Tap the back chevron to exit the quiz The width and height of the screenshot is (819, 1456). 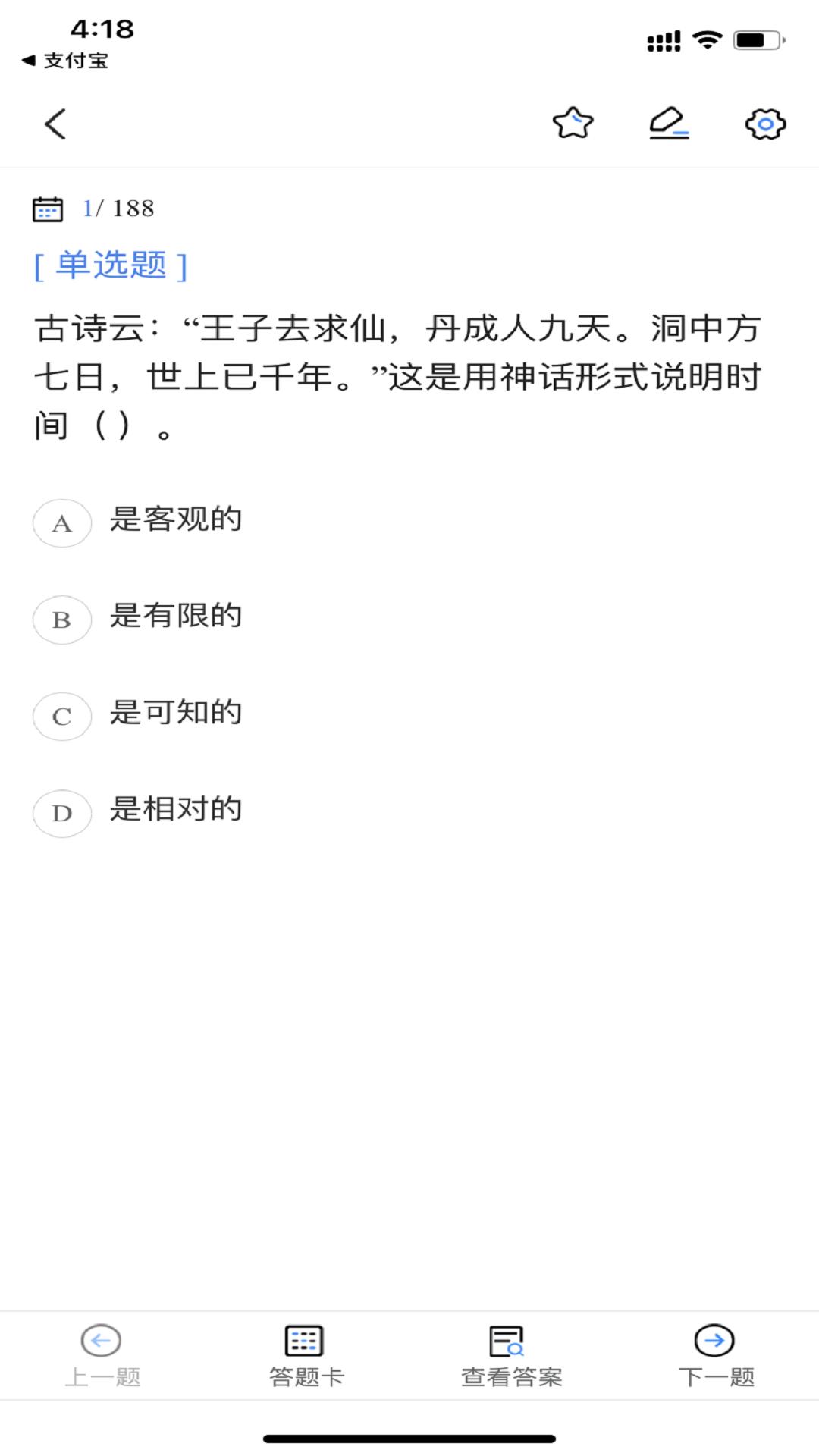(55, 124)
